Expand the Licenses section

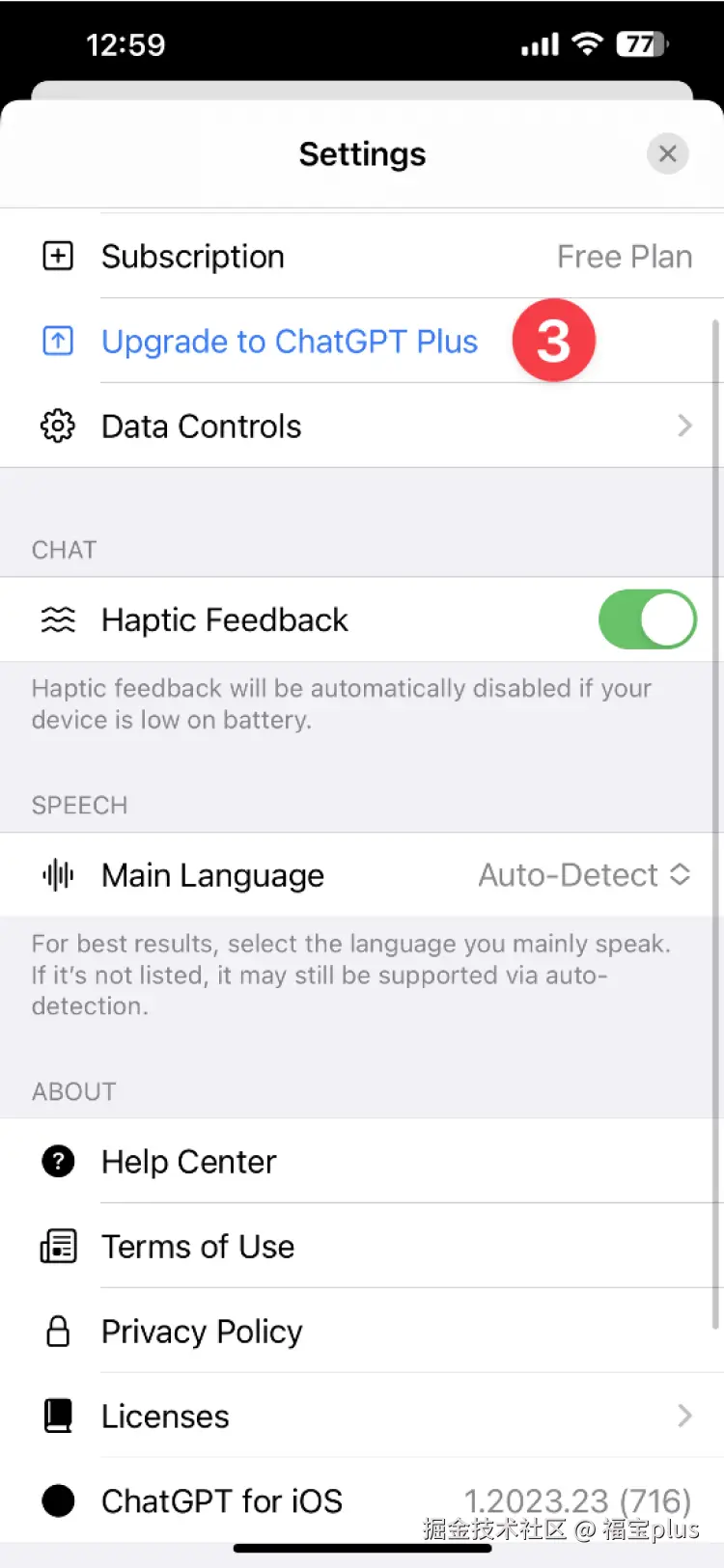362,1415
